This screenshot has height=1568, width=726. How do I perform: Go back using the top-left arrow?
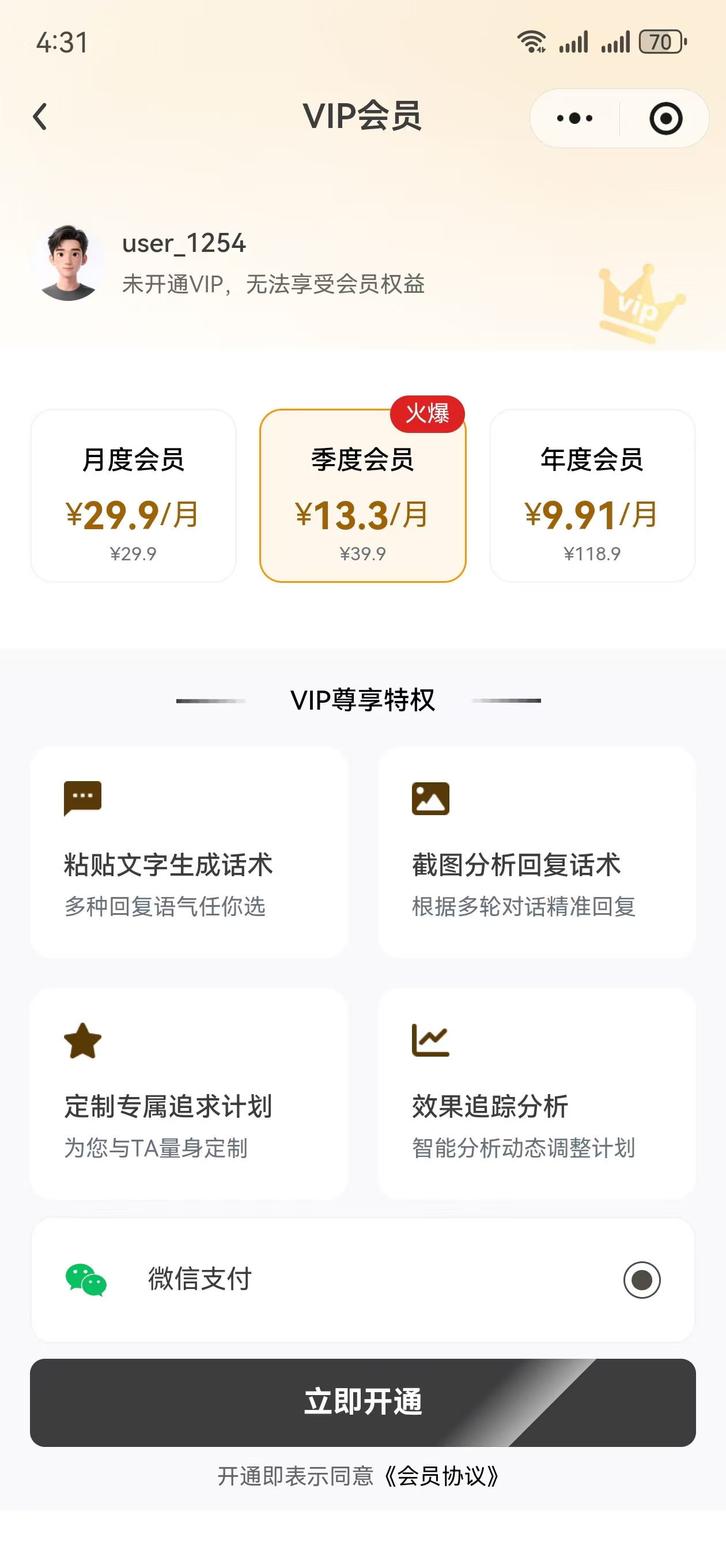click(x=40, y=116)
